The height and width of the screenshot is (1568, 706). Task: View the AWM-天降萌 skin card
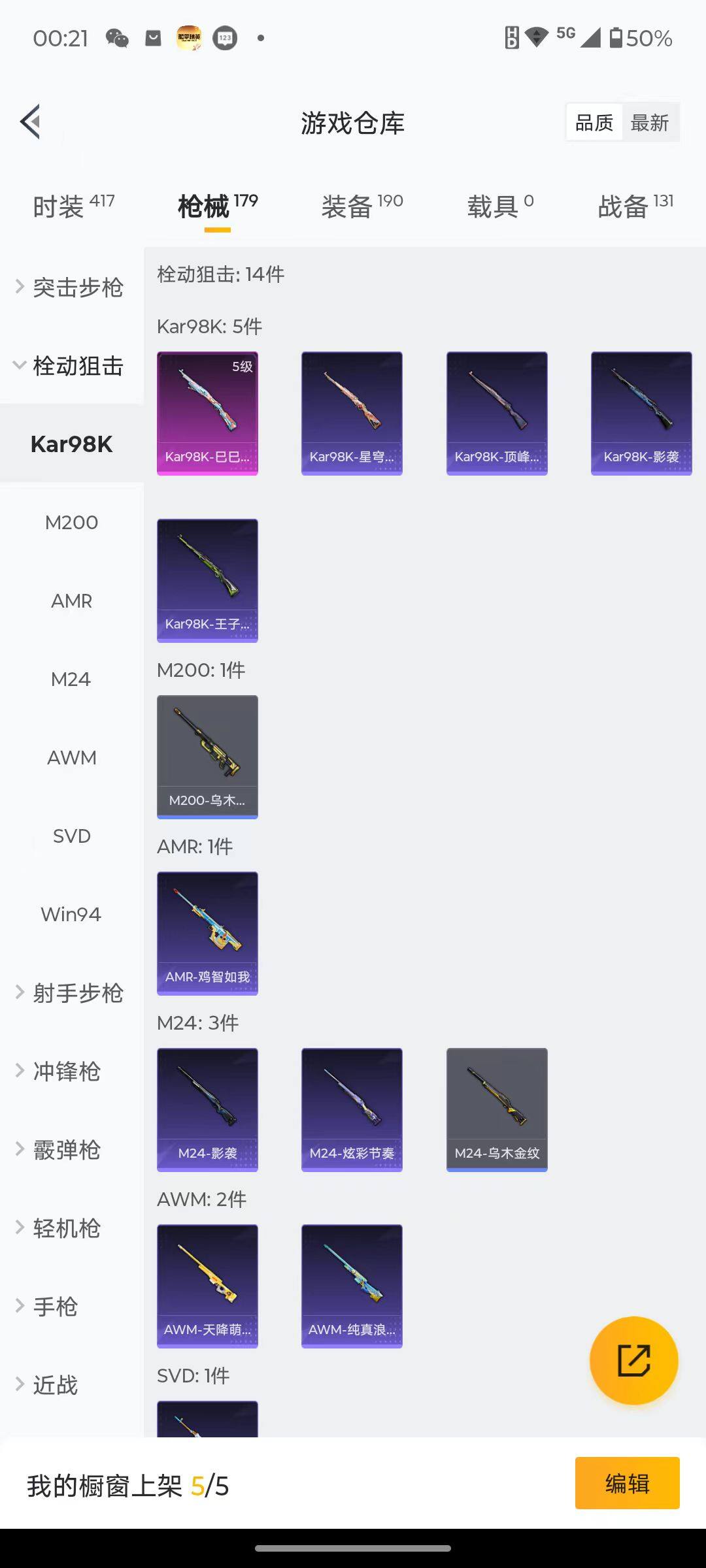pyautogui.click(x=207, y=1286)
